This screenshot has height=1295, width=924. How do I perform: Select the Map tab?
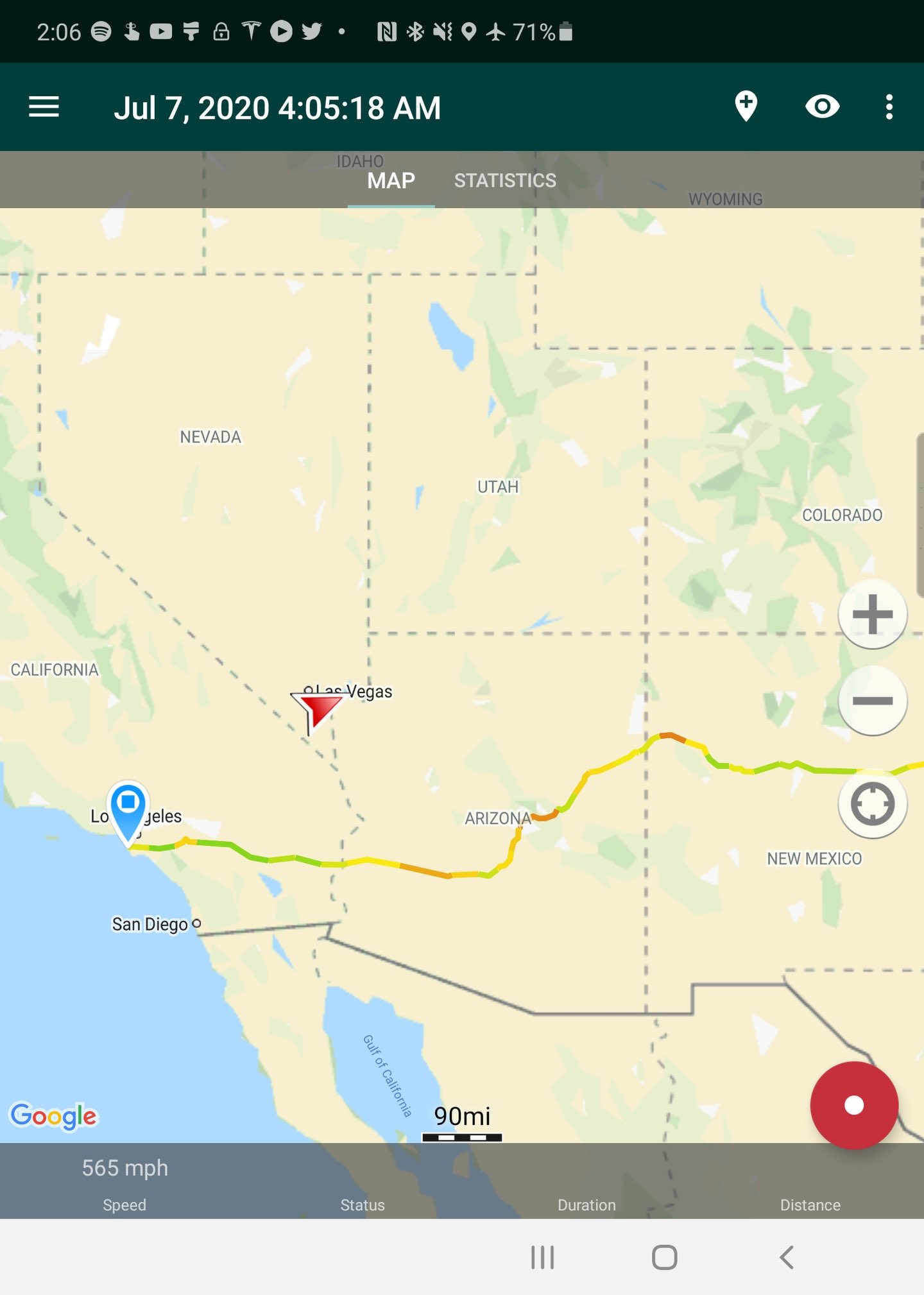(x=391, y=181)
